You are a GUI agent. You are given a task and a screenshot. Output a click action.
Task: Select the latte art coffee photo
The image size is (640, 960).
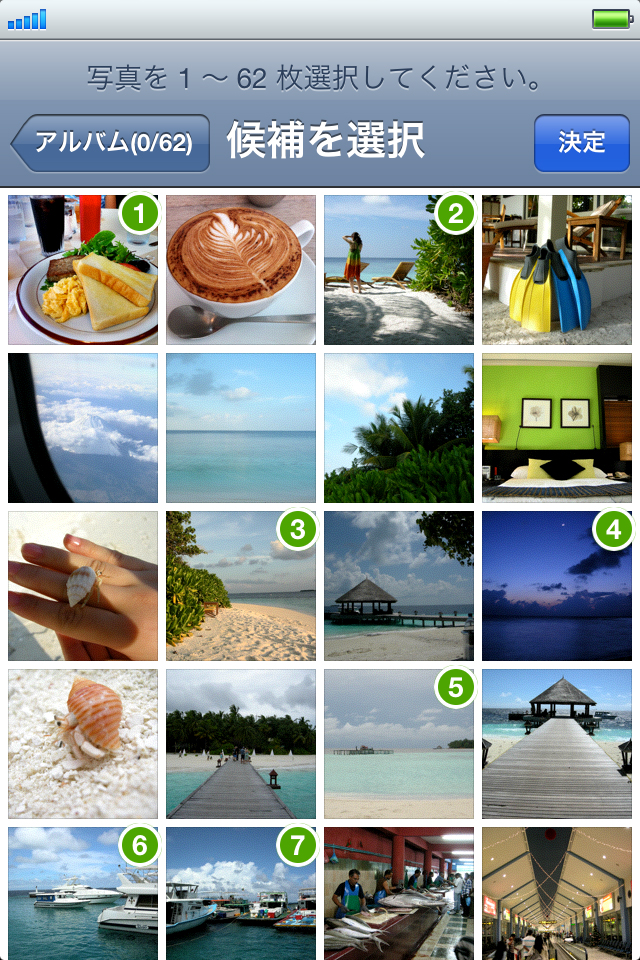(241, 270)
